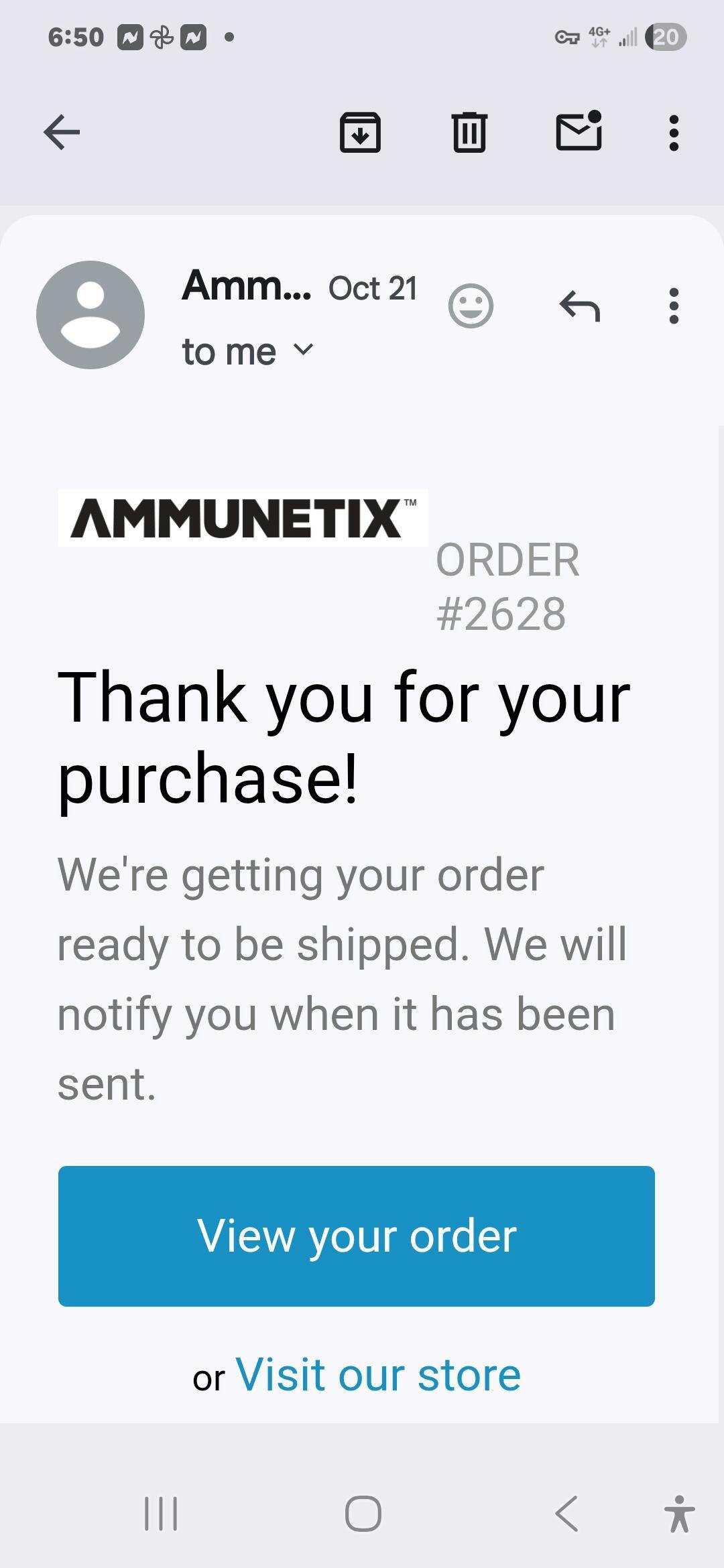Delete this email

pyautogui.click(x=469, y=132)
